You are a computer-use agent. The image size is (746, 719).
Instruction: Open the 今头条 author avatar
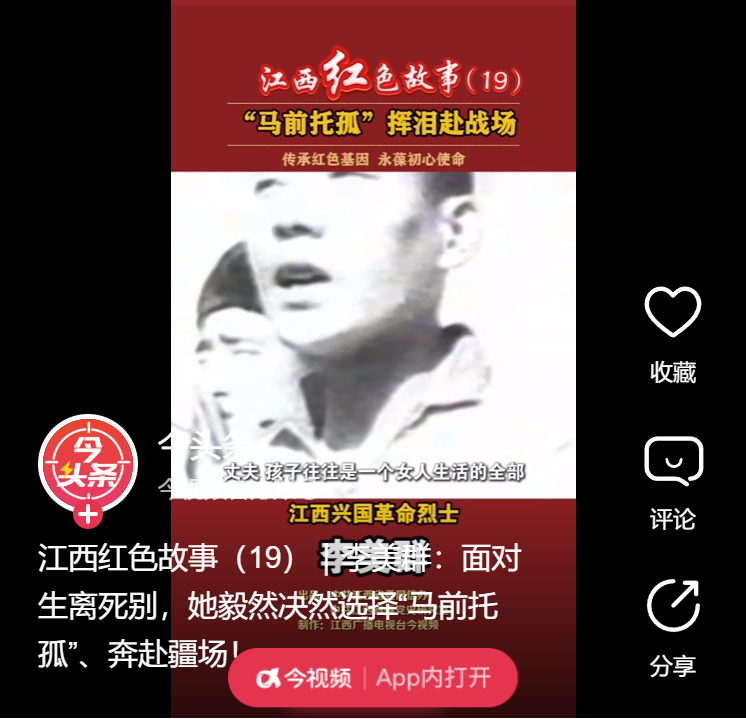(x=88, y=463)
